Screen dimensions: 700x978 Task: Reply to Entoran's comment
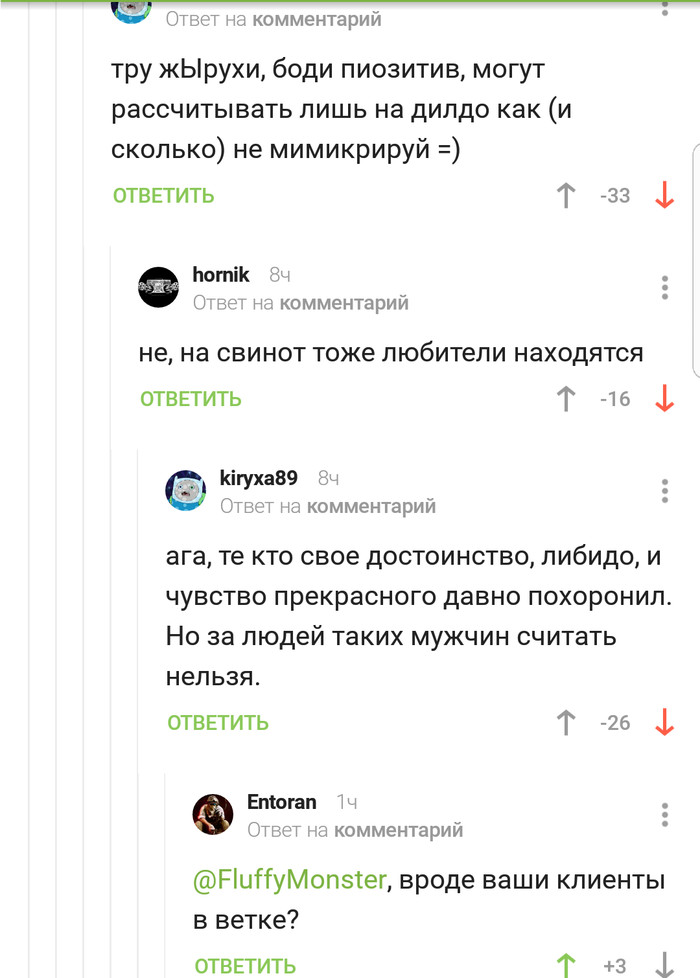pos(244,965)
